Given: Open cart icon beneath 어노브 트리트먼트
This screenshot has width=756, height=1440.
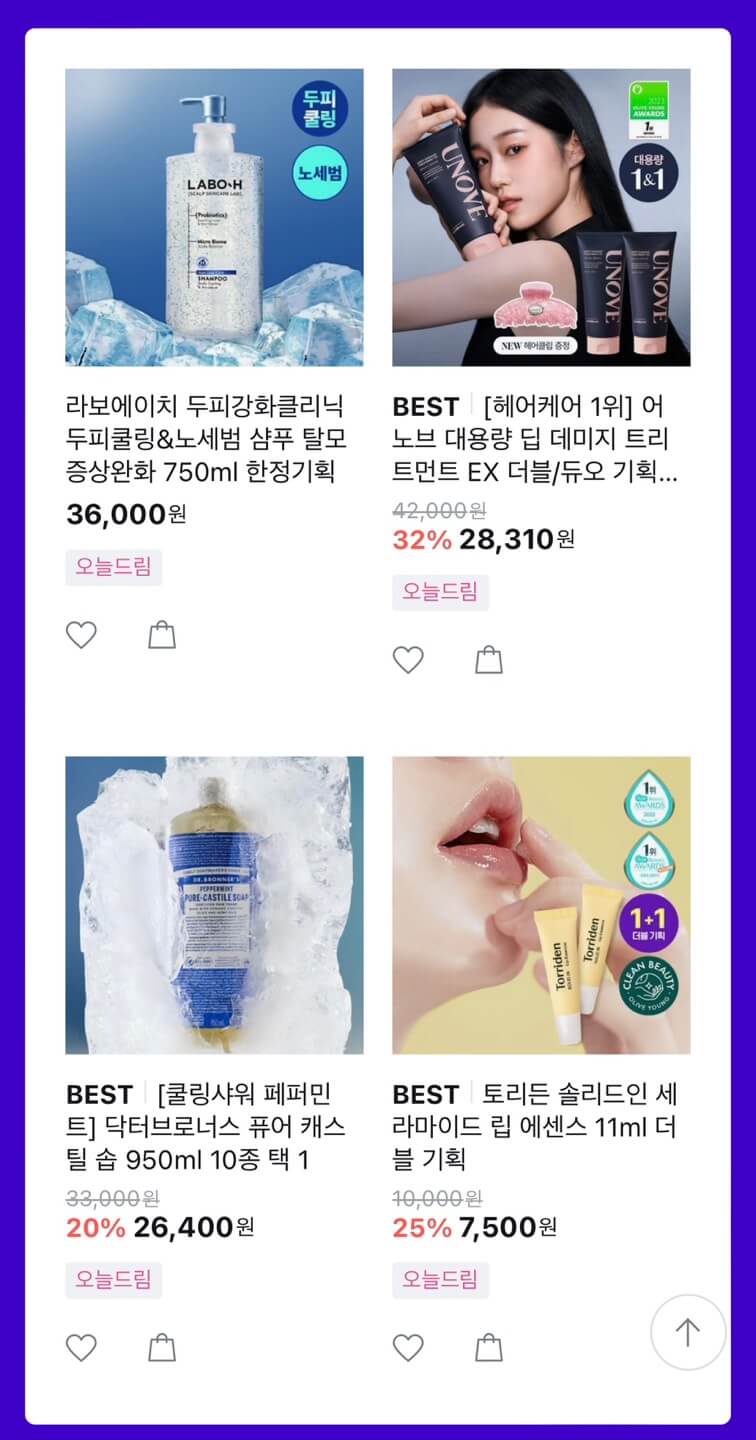Looking at the screenshot, I should [489, 660].
